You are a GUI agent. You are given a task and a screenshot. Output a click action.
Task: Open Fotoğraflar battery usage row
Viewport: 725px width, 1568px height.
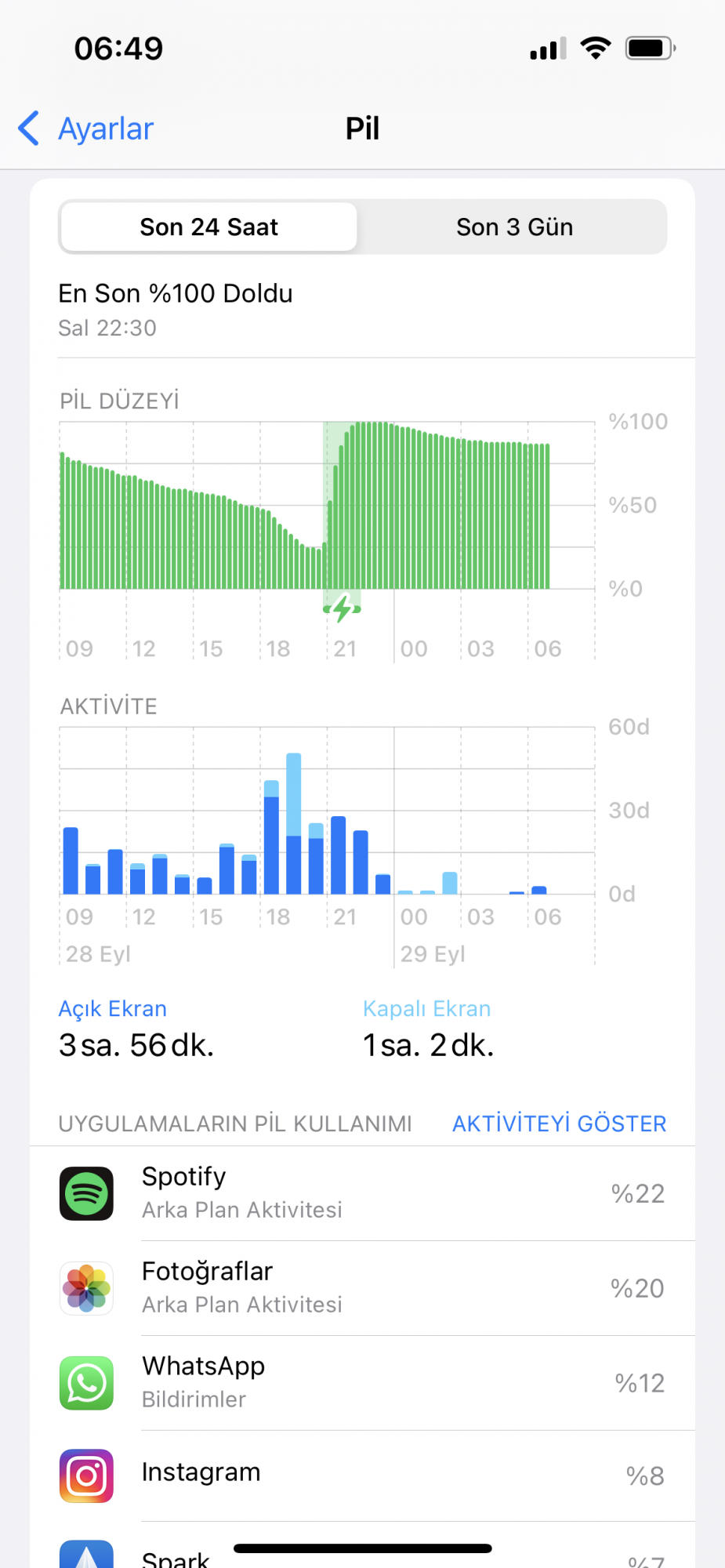pyautogui.click(x=362, y=1288)
